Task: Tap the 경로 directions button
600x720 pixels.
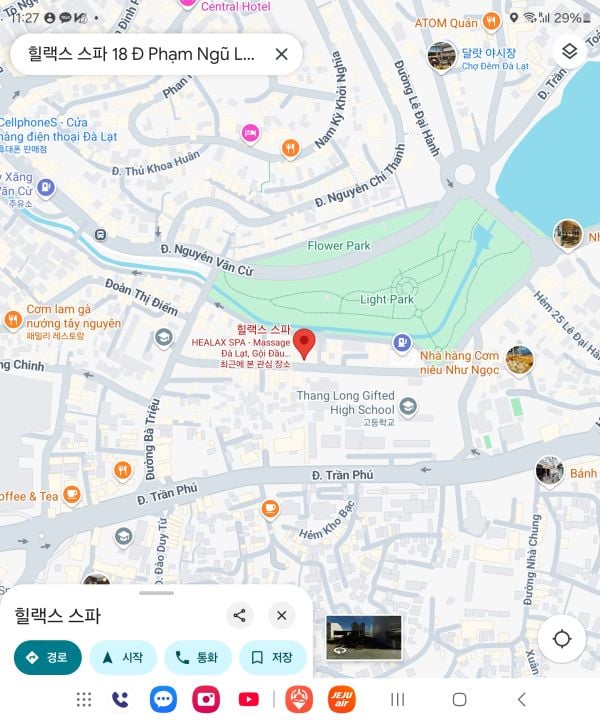Action: (47, 657)
